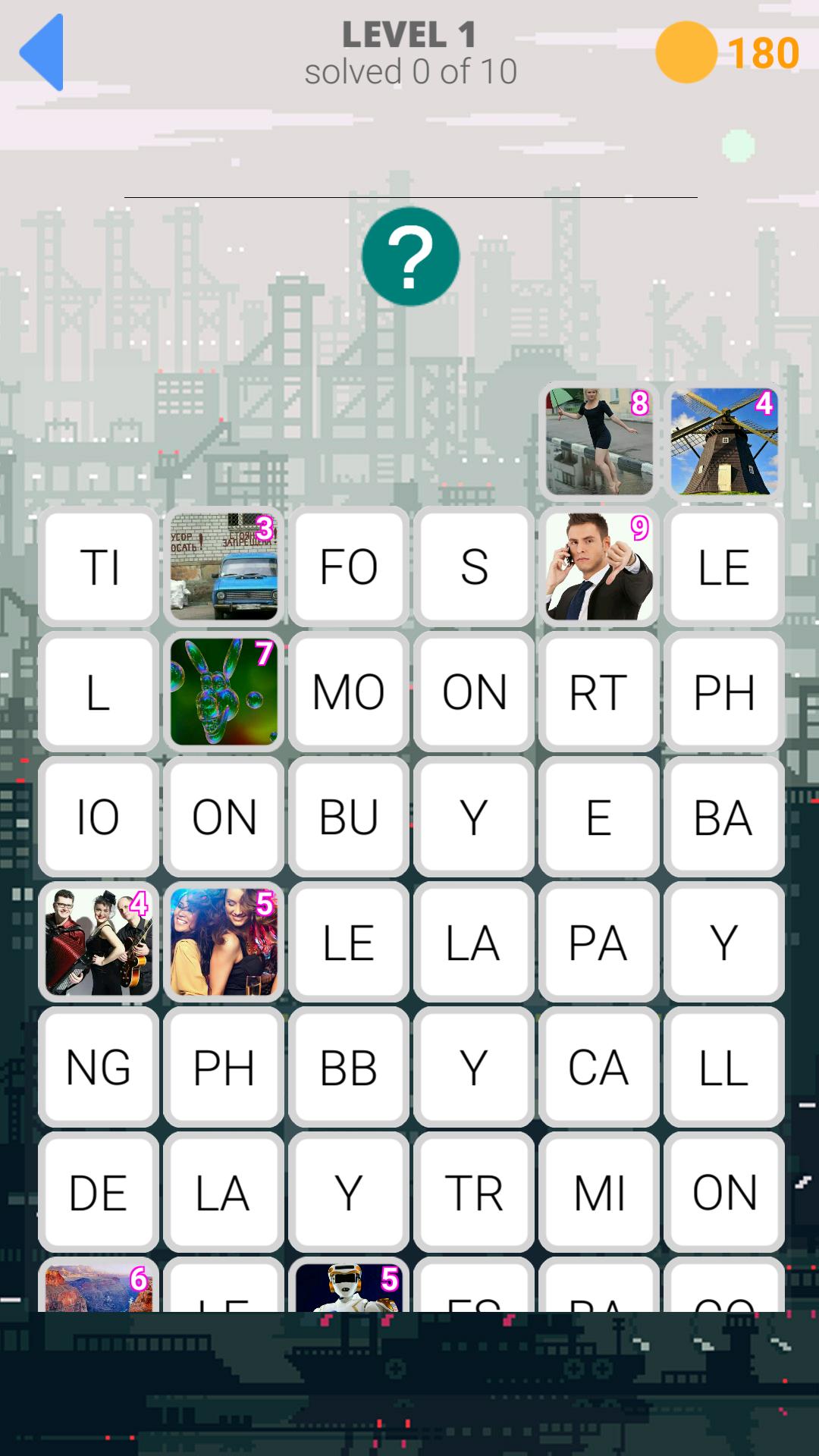The width and height of the screenshot is (819, 1456).
Task: Select the BA letter tile
Action: 723,817
